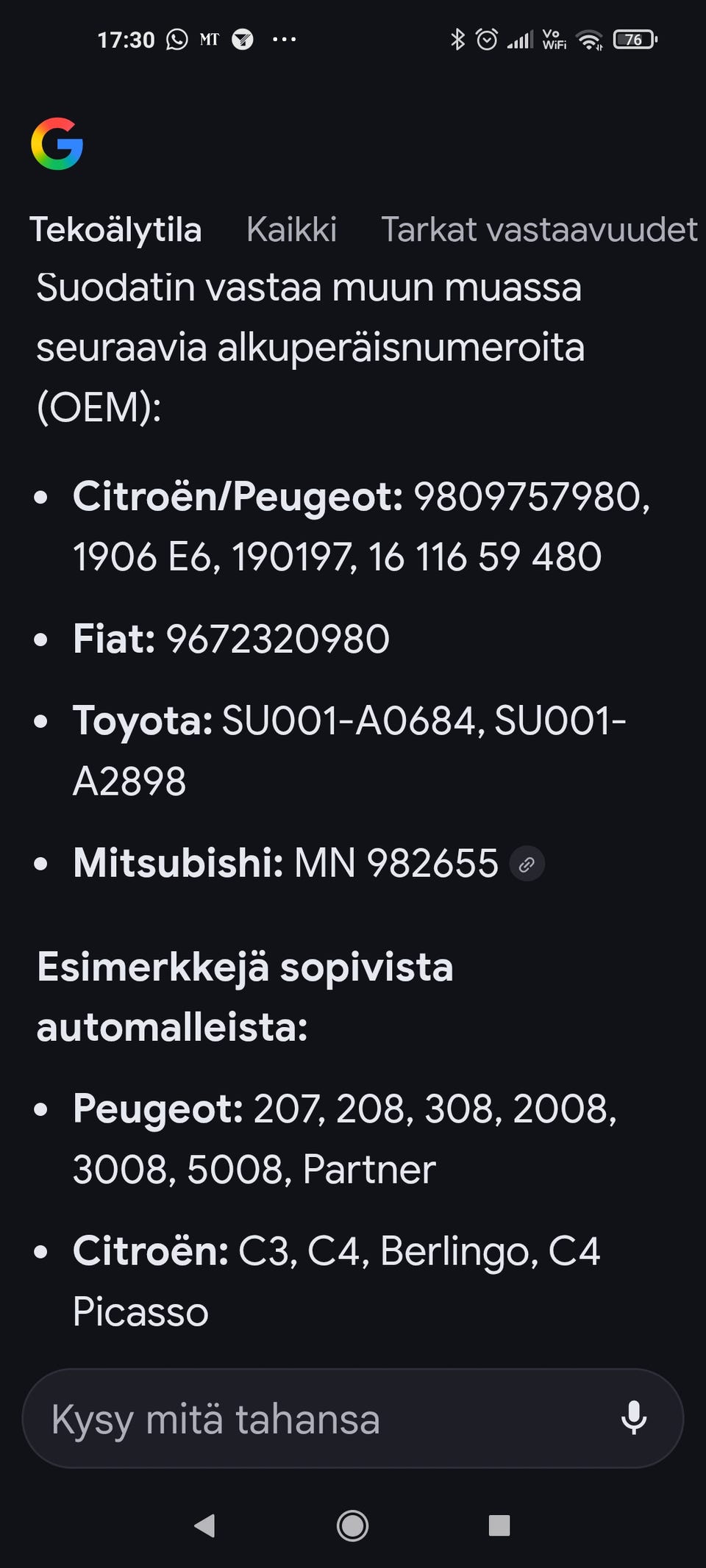Select the Tekoälytila tab
Screen dimensions: 706x1568
[115, 229]
